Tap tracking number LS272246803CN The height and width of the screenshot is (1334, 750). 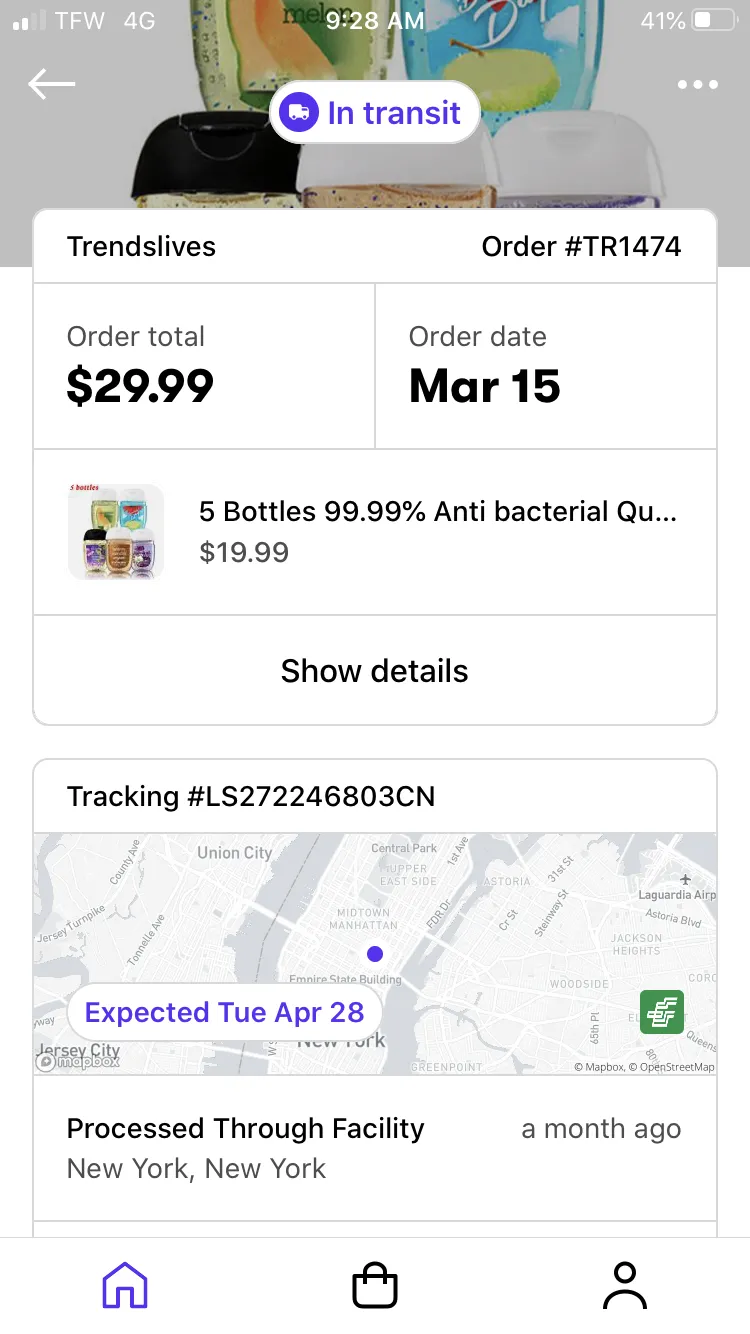coord(251,796)
